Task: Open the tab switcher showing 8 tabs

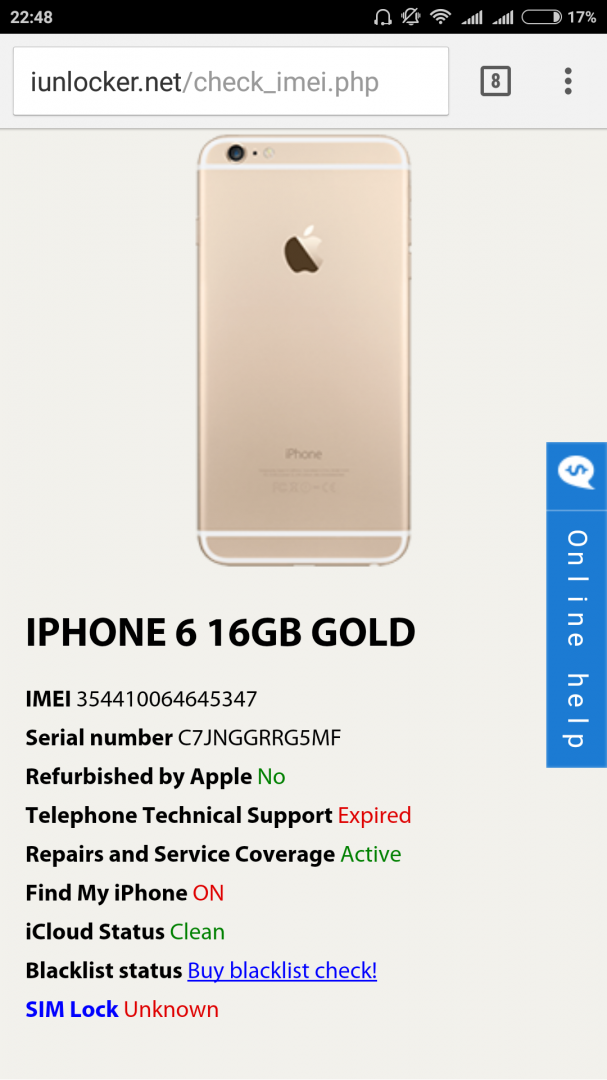Action: [x=495, y=81]
